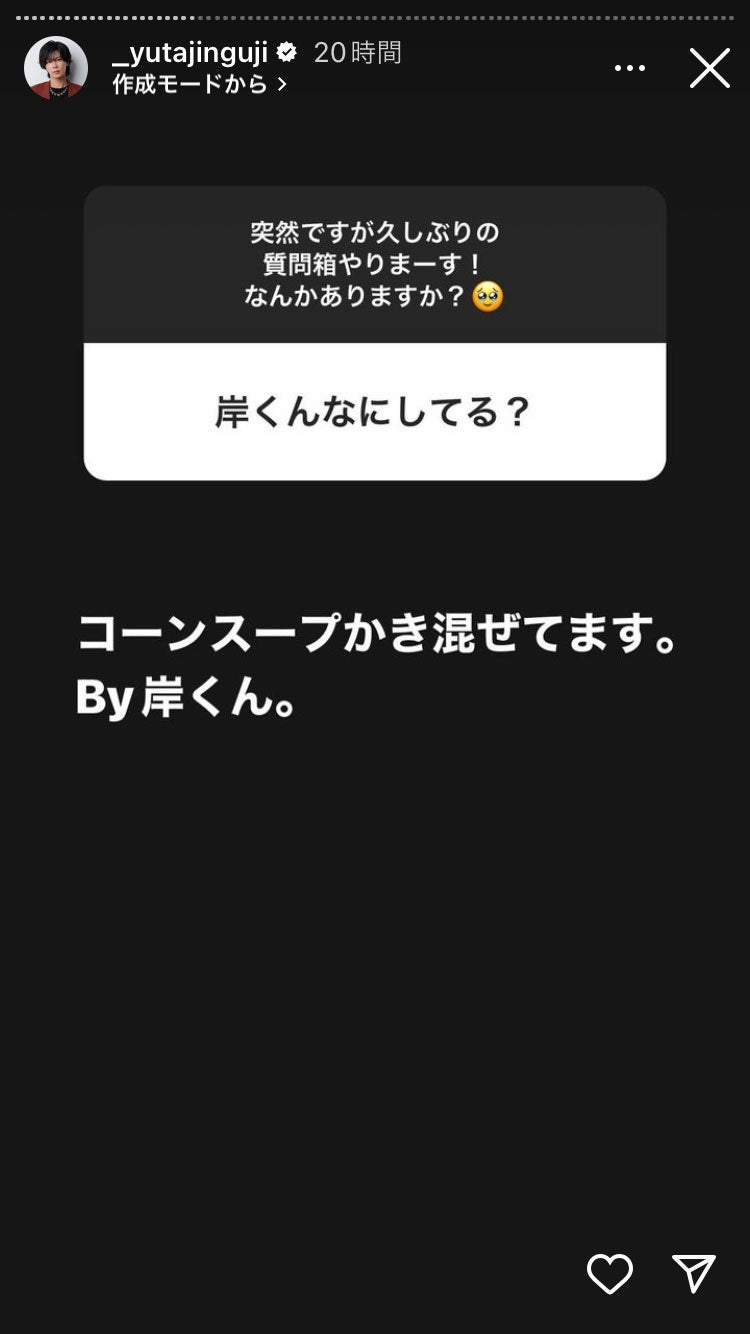Screen dimensions: 750x1334
Task: Tap the 20時間 timestamp
Action: click(356, 55)
